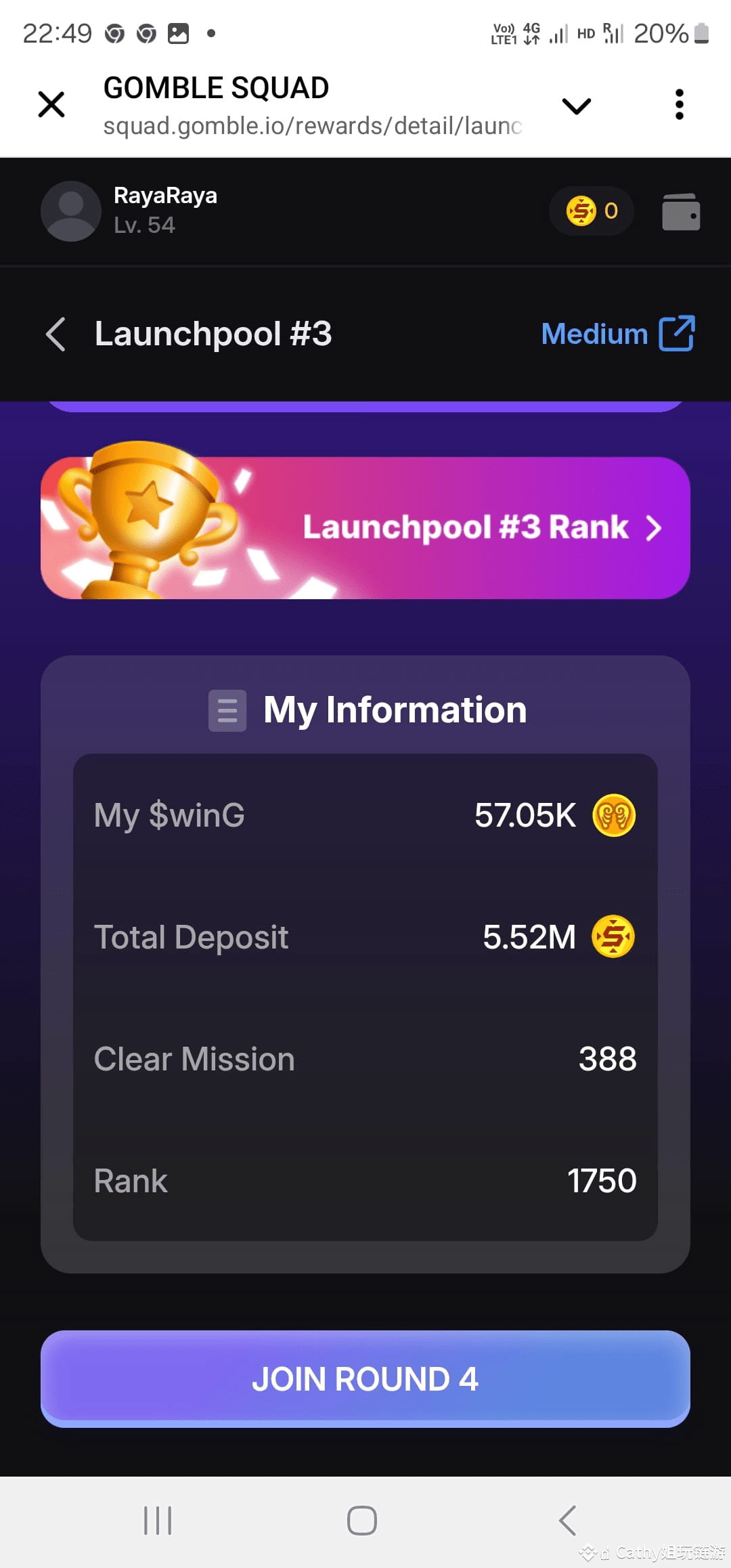Tap the list icon beside My Information

[227, 710]
